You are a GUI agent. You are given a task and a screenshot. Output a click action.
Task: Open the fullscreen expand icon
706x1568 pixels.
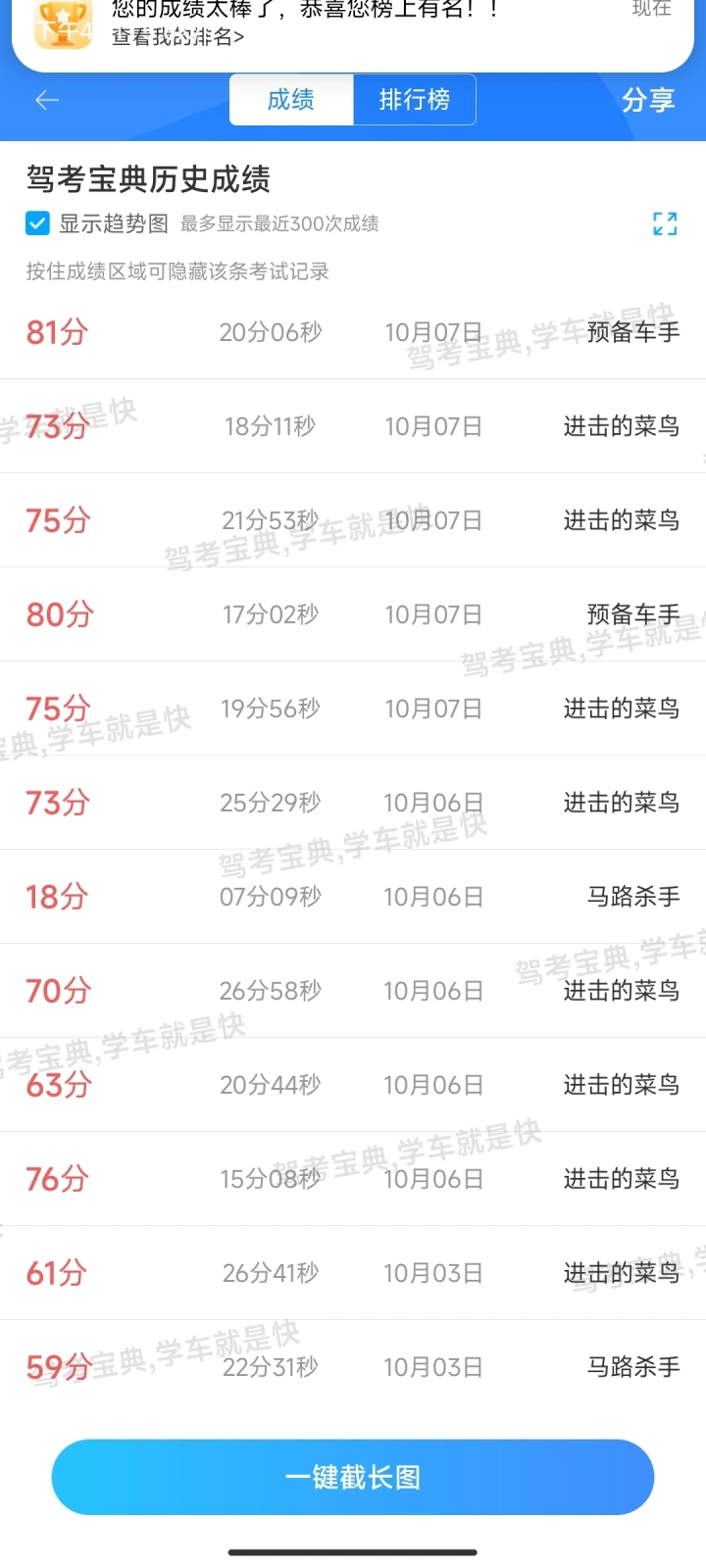click(665, 224)
